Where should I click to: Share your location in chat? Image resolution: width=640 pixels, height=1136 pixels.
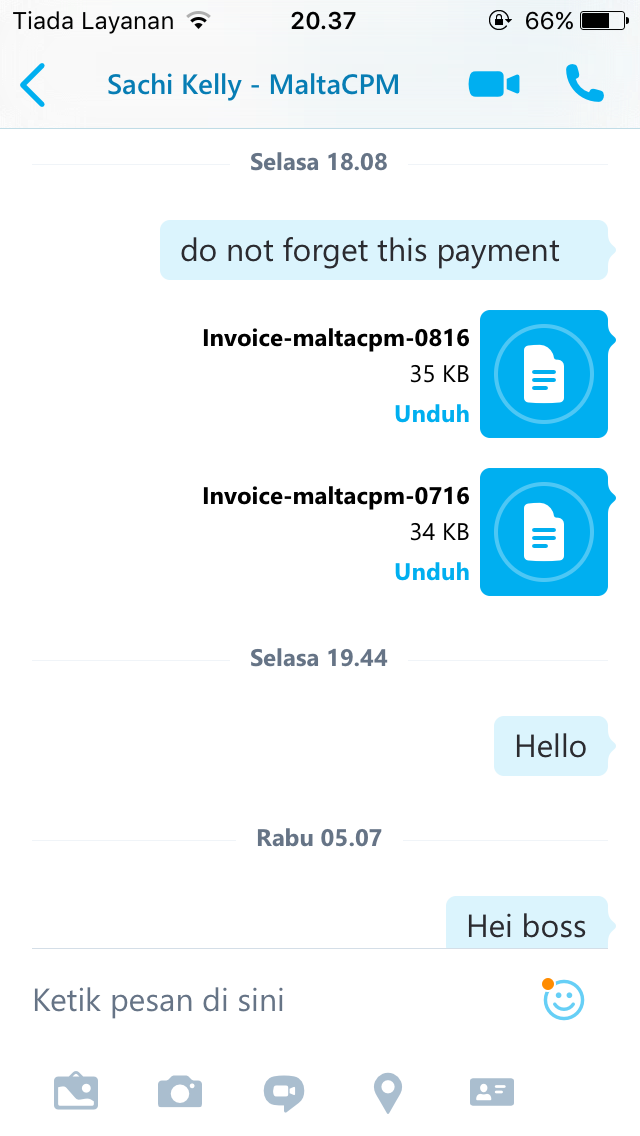388,1093
